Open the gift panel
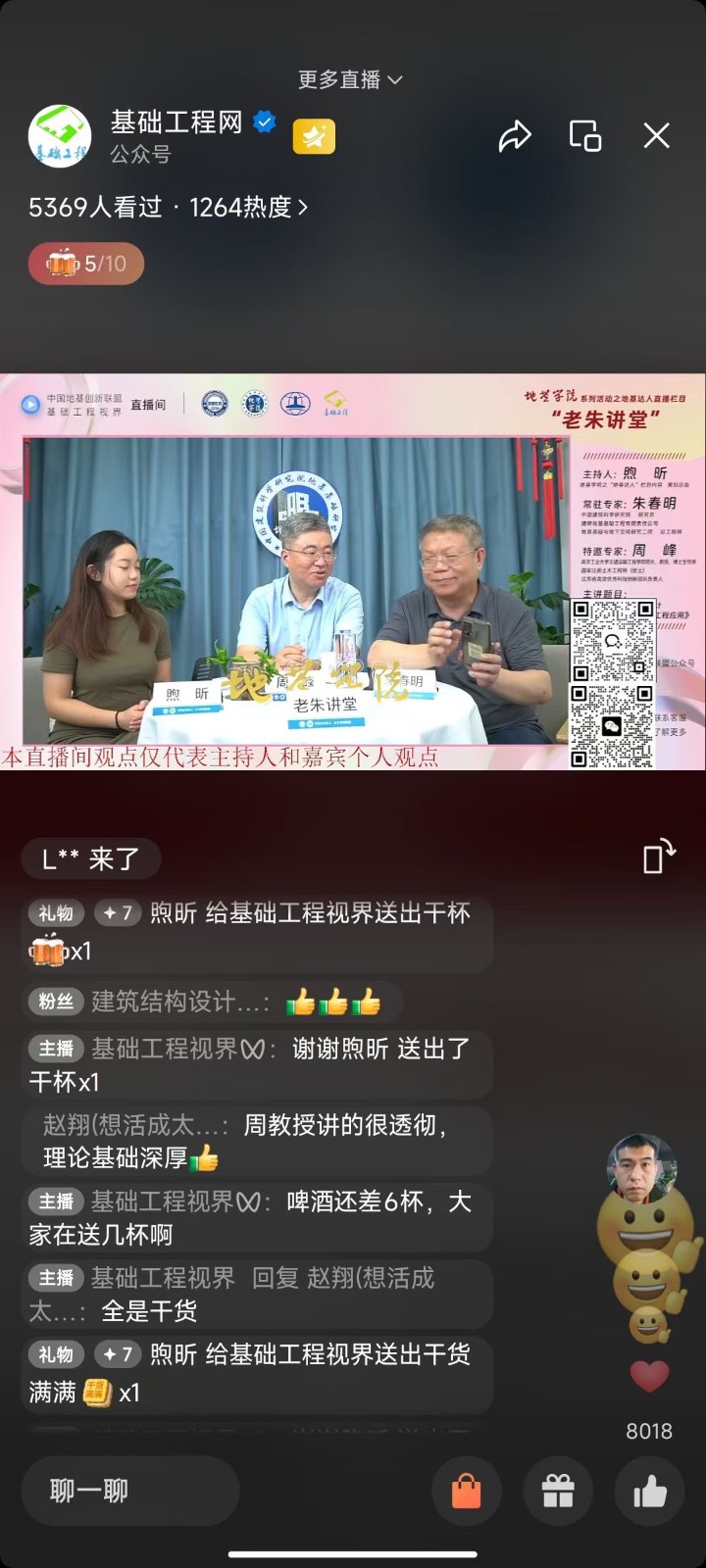The width and height of the screenshot is (706, 1568). [558, 1492]
